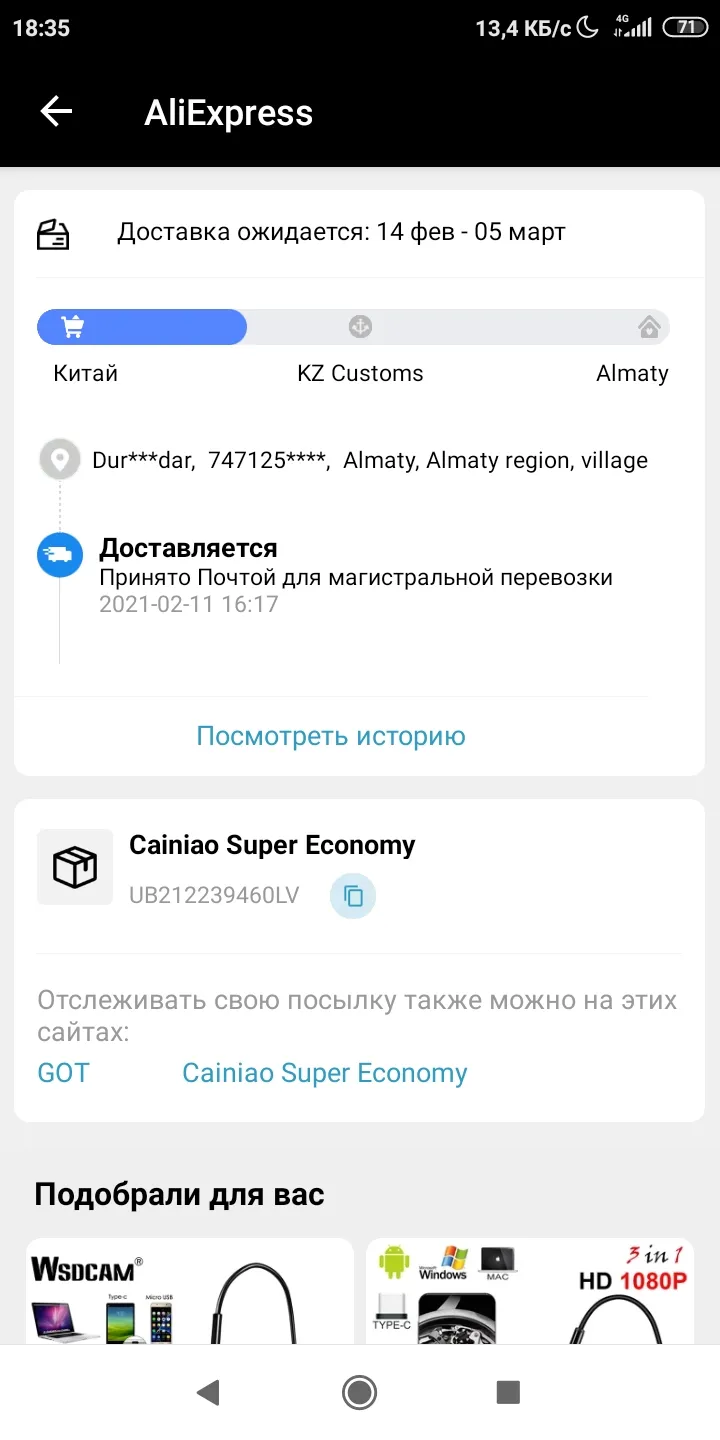
Task: Open Посмотреть историю tracking history
Action: coord(331,737)
